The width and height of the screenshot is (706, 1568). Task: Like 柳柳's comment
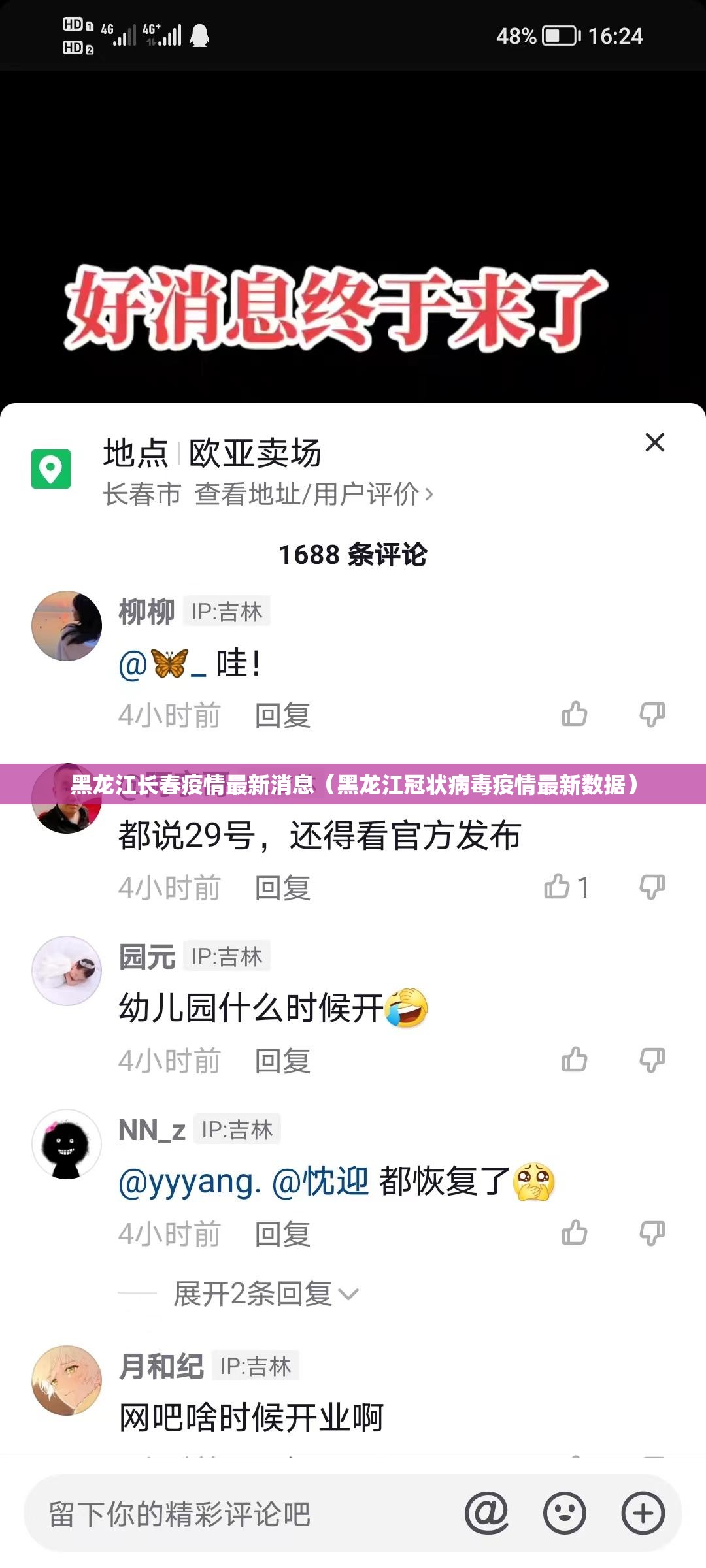(575, 714)
